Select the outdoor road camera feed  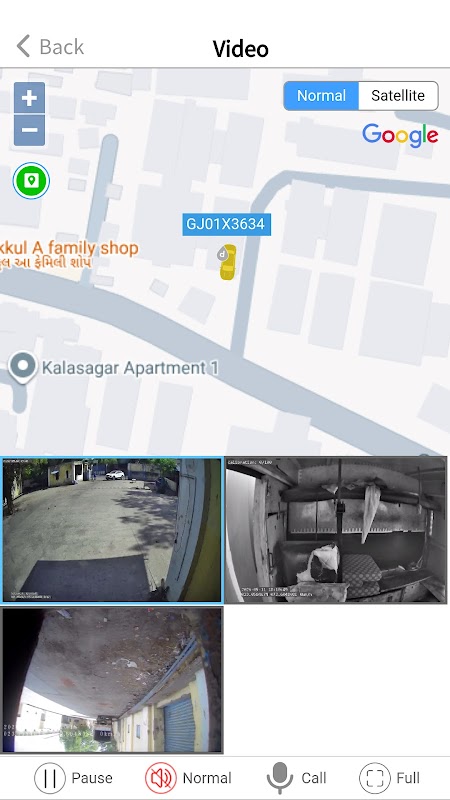(112, 530)
